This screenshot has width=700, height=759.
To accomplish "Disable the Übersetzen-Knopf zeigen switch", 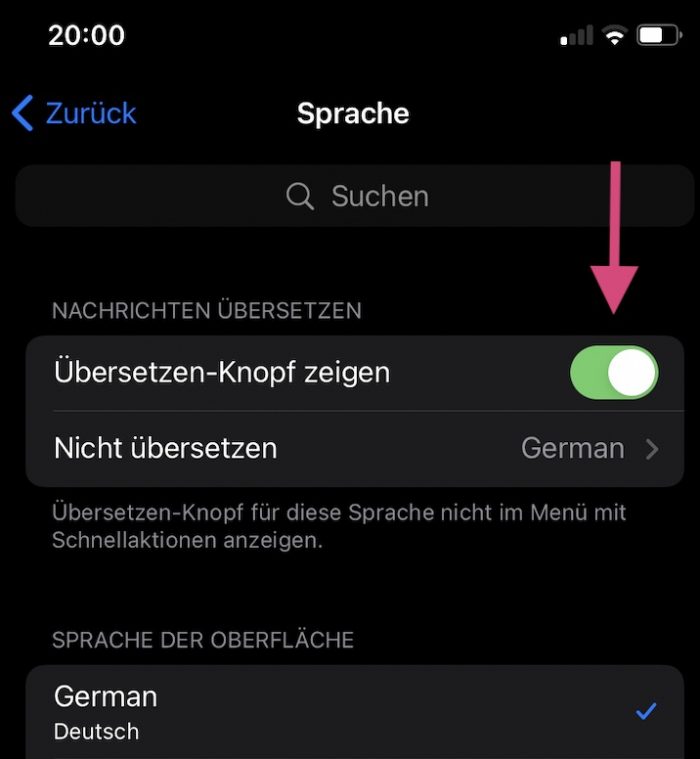I will coord(614,373).
